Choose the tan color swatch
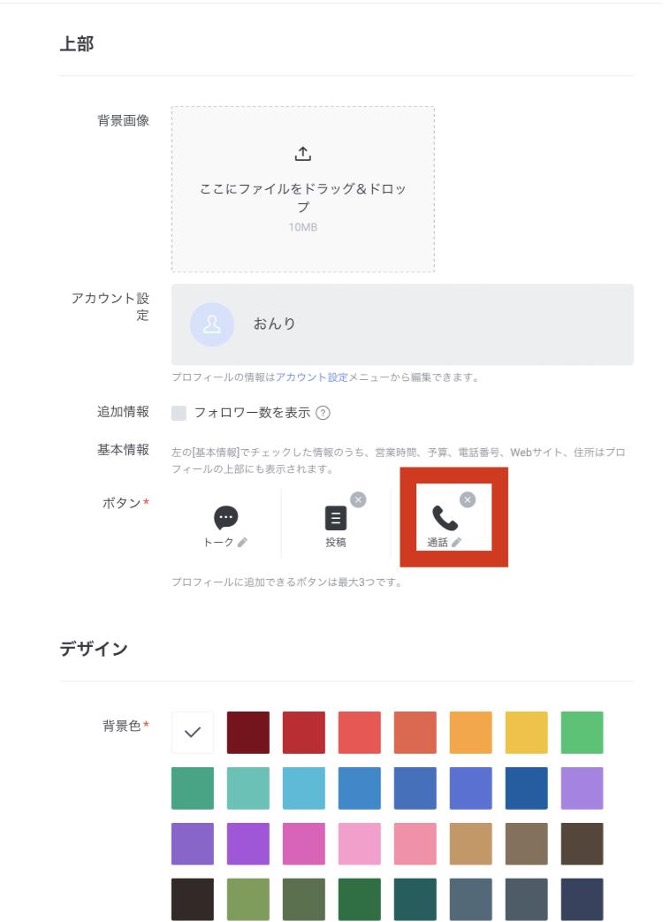The image size is (664, 922). tap(470, 844)
